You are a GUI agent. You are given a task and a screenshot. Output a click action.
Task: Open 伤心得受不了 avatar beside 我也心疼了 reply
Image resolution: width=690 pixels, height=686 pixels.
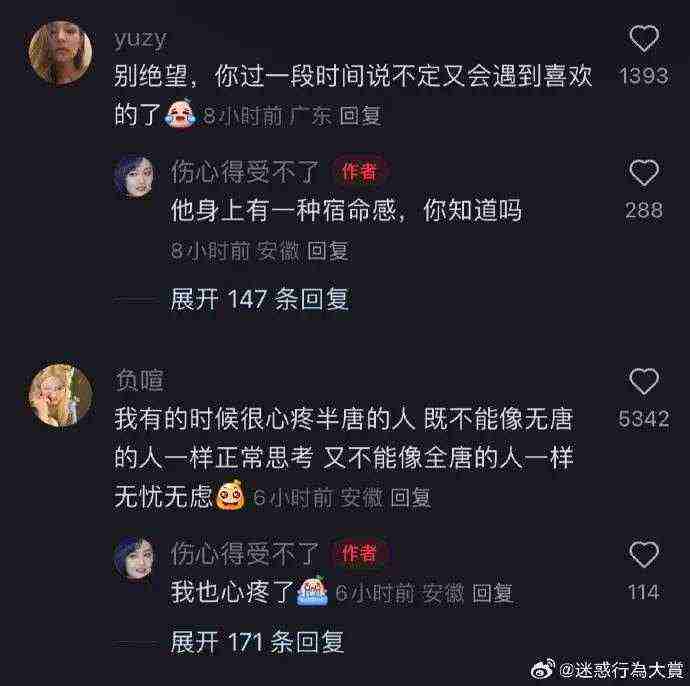[133, 558]
